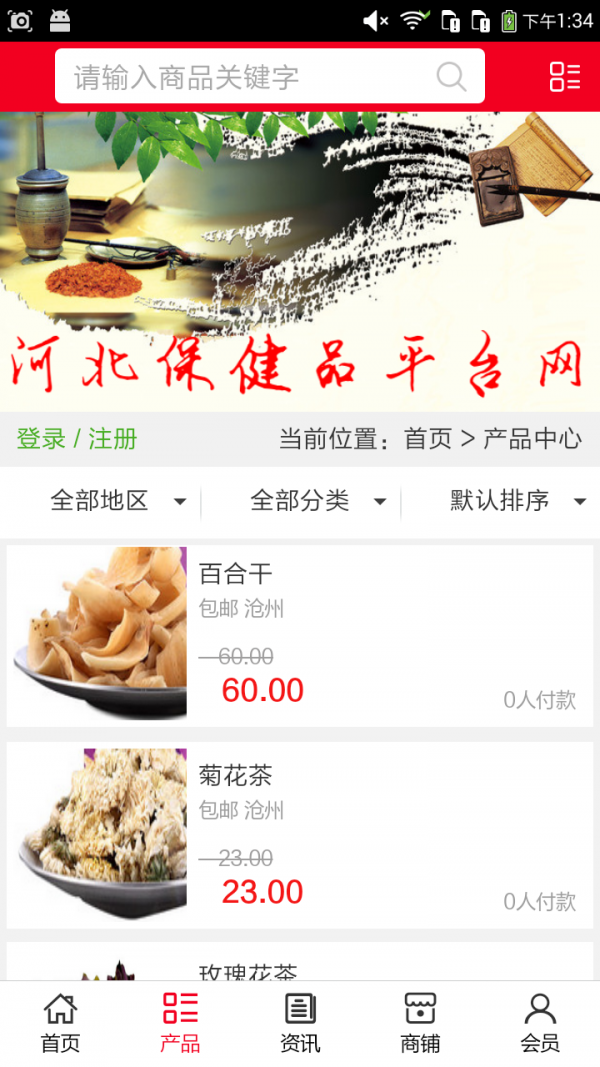
Task: Expand the 全部分类 dropdown
Action: click(x=317, y=501)
